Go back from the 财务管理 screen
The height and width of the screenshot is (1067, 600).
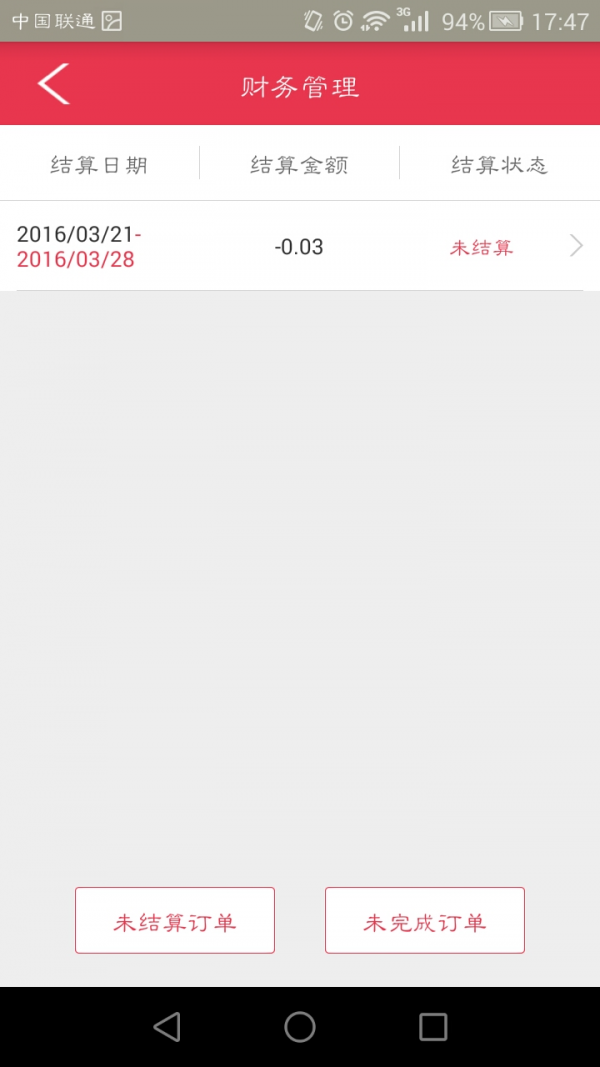coord(54,84)
